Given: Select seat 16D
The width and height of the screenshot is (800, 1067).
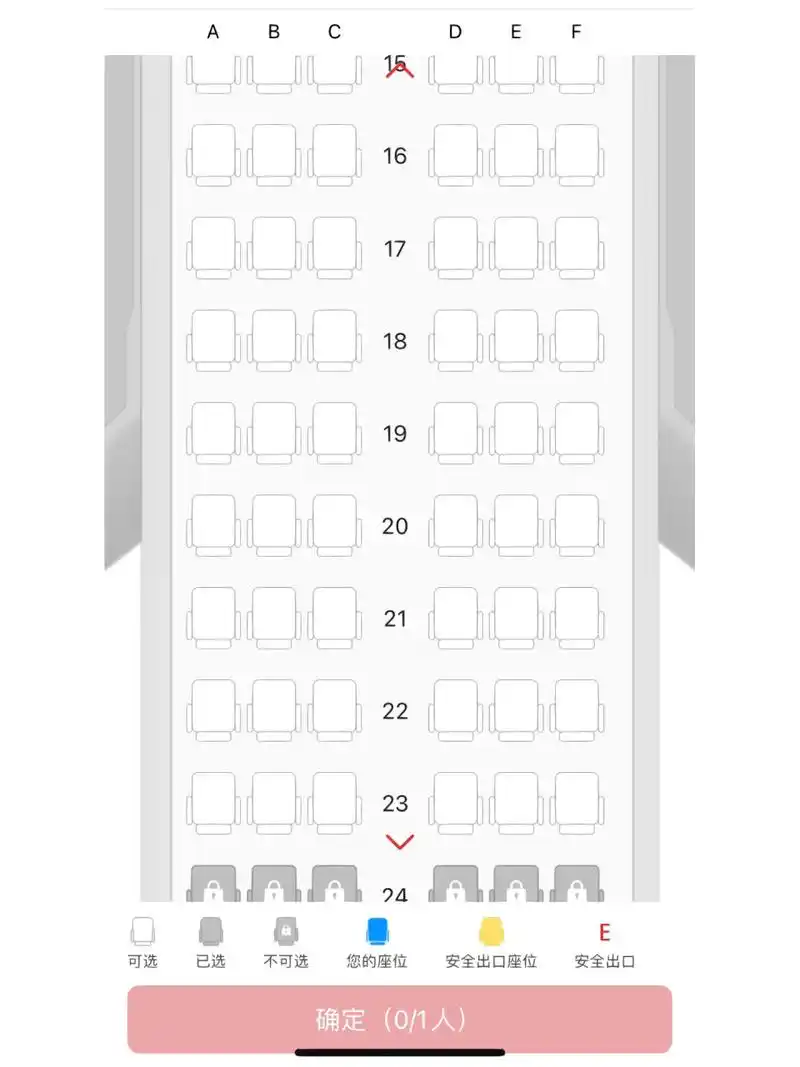Looking at the screenshot, I should (455, 153).
